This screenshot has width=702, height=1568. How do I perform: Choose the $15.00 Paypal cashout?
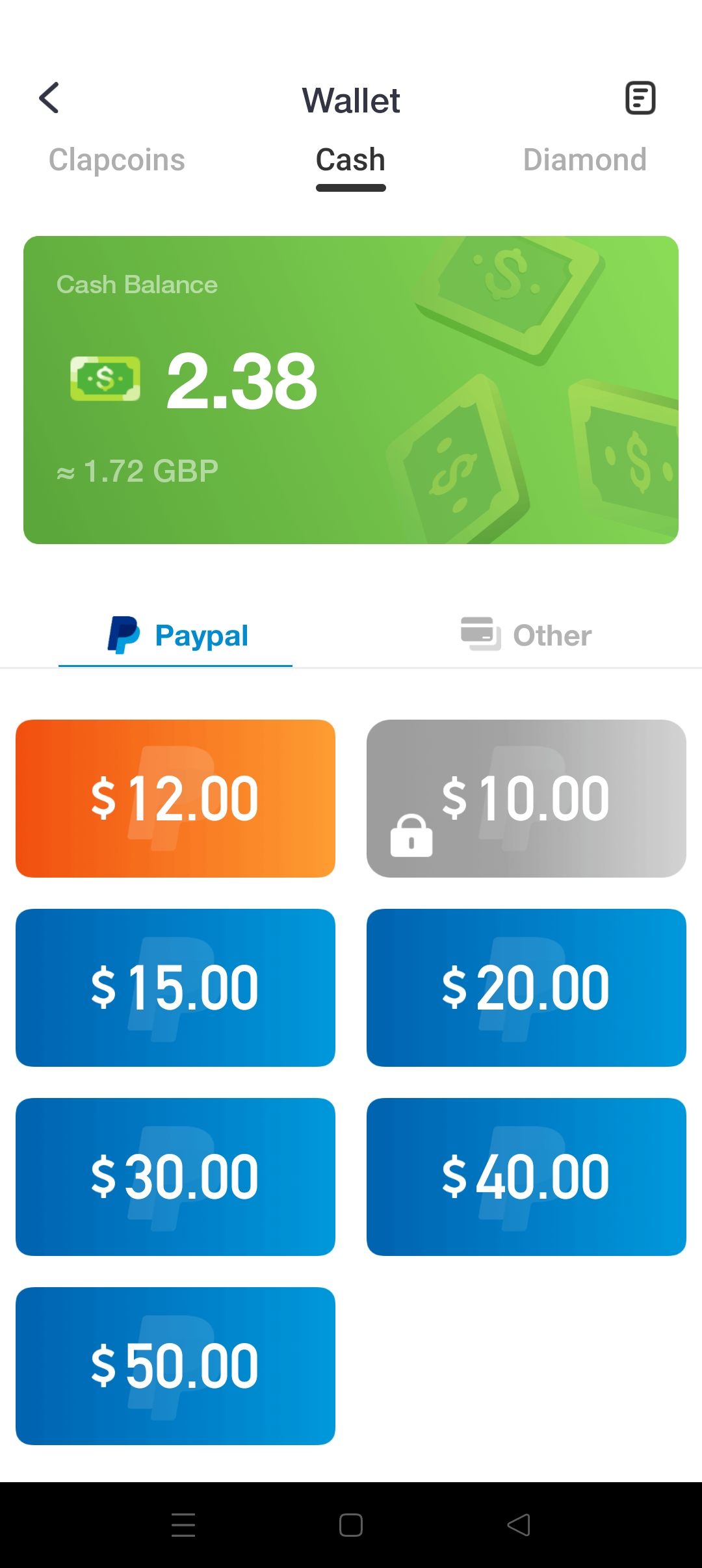point(175,987)
